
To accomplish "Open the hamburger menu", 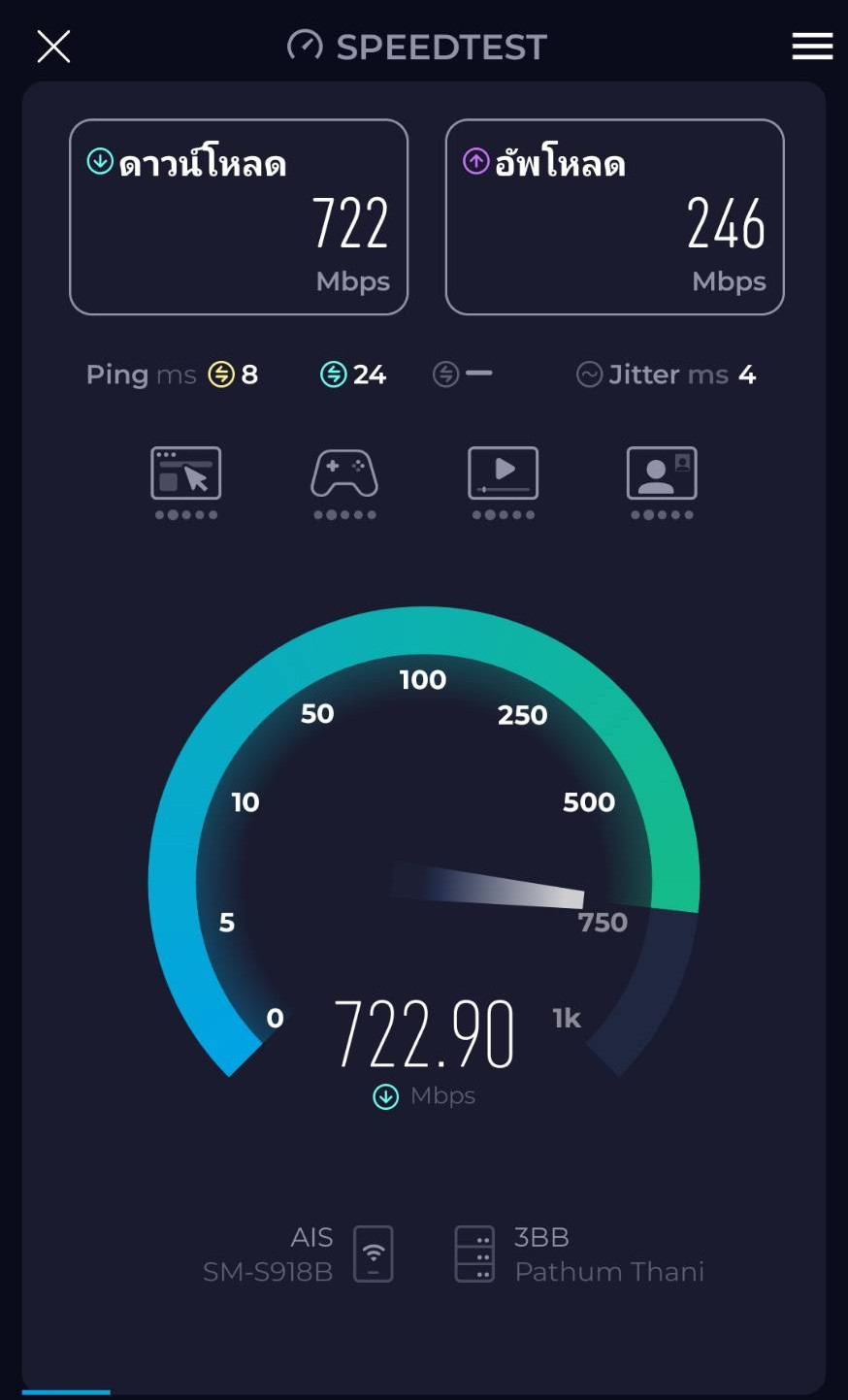I will (x=812, y=46).
